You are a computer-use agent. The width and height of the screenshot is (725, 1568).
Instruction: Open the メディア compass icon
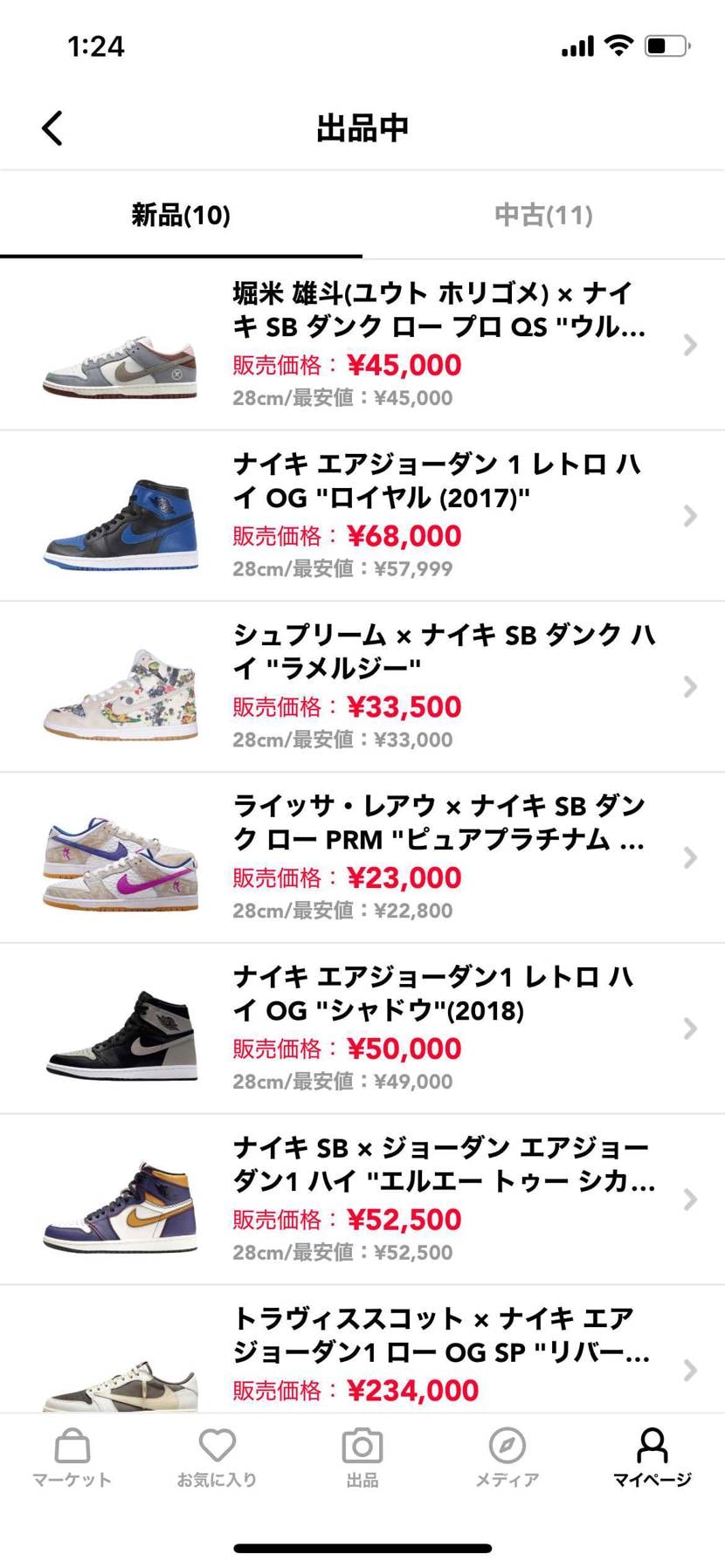pyautogui.click(x=507, y=1449)
